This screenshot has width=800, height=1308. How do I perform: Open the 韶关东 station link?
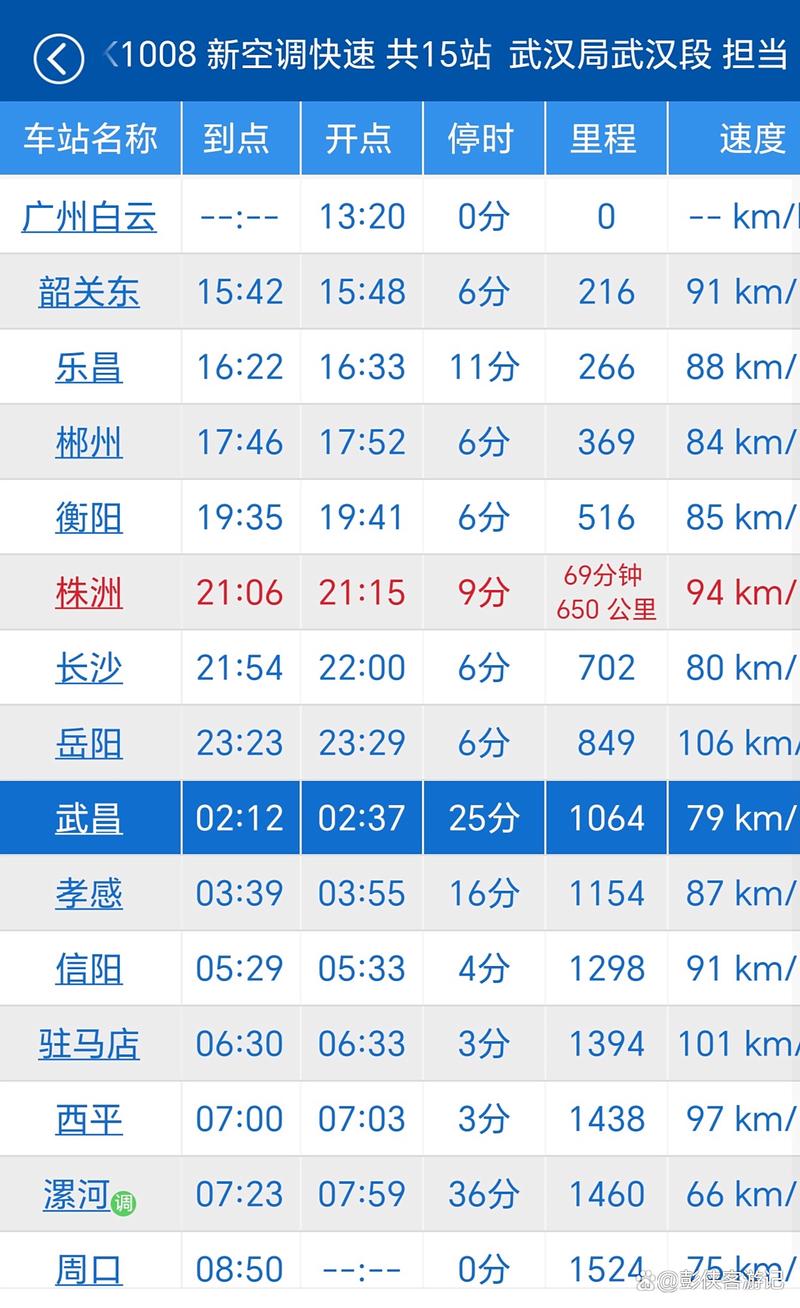tap(89, 292)
